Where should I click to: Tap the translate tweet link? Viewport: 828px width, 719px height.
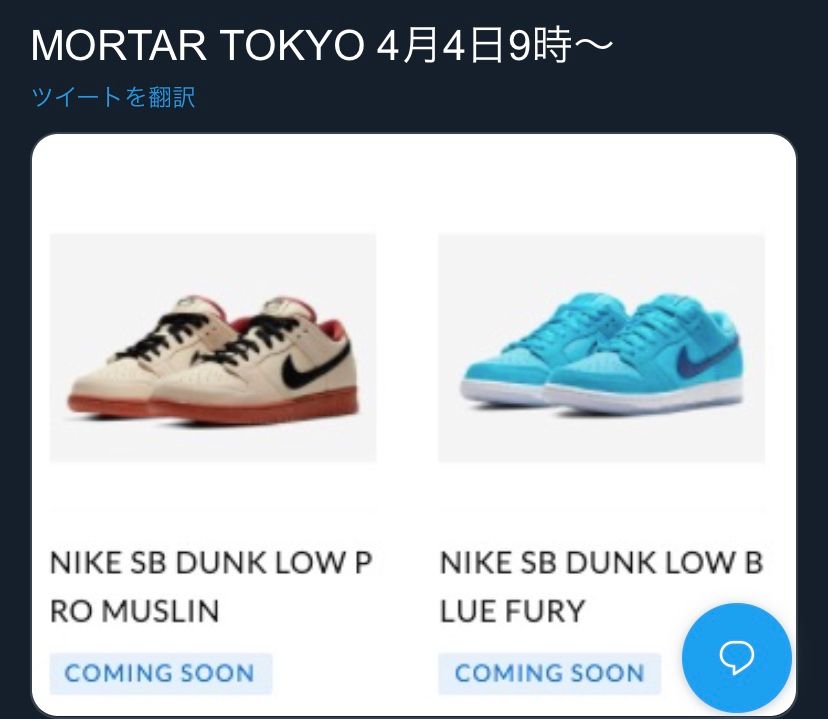[x=113, y=97]
